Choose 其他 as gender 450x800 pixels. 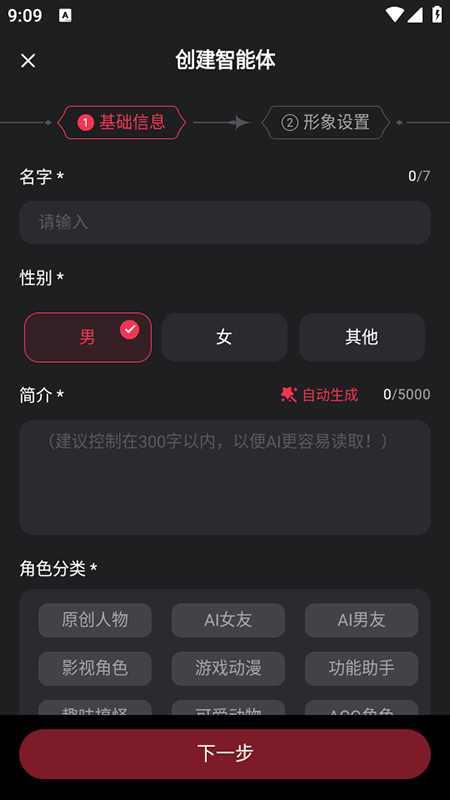[x=362, y=337]
